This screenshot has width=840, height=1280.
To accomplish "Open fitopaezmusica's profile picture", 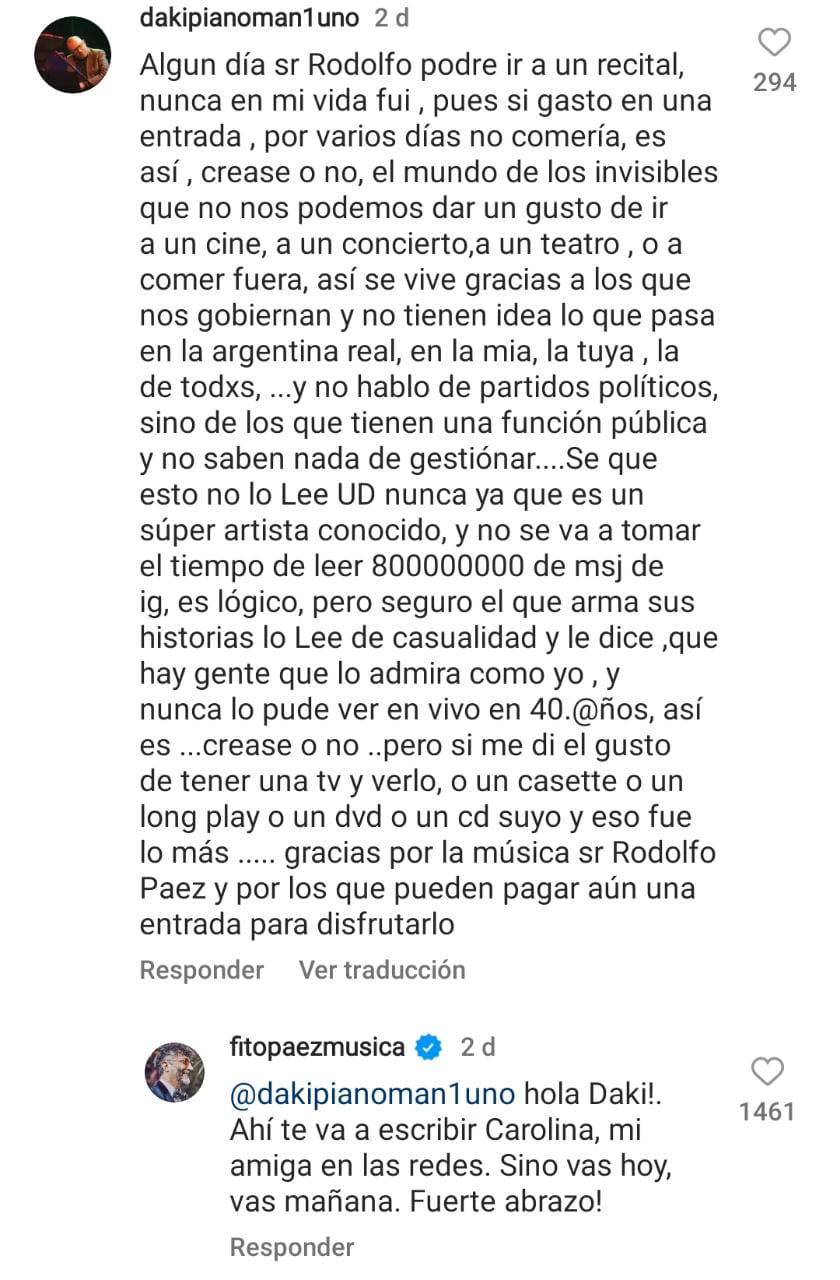I will coord(176,1073).
